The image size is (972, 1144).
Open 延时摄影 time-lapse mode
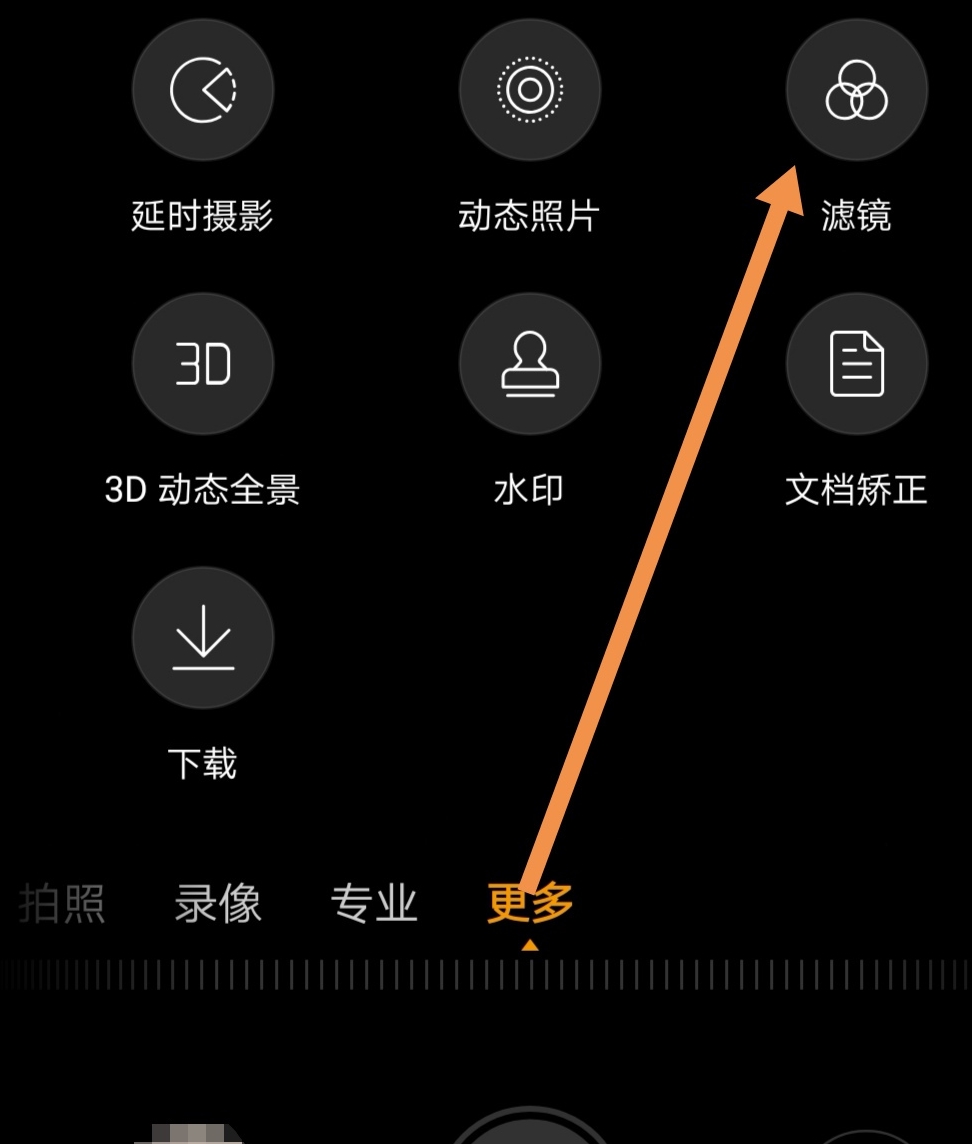(203, 92)
